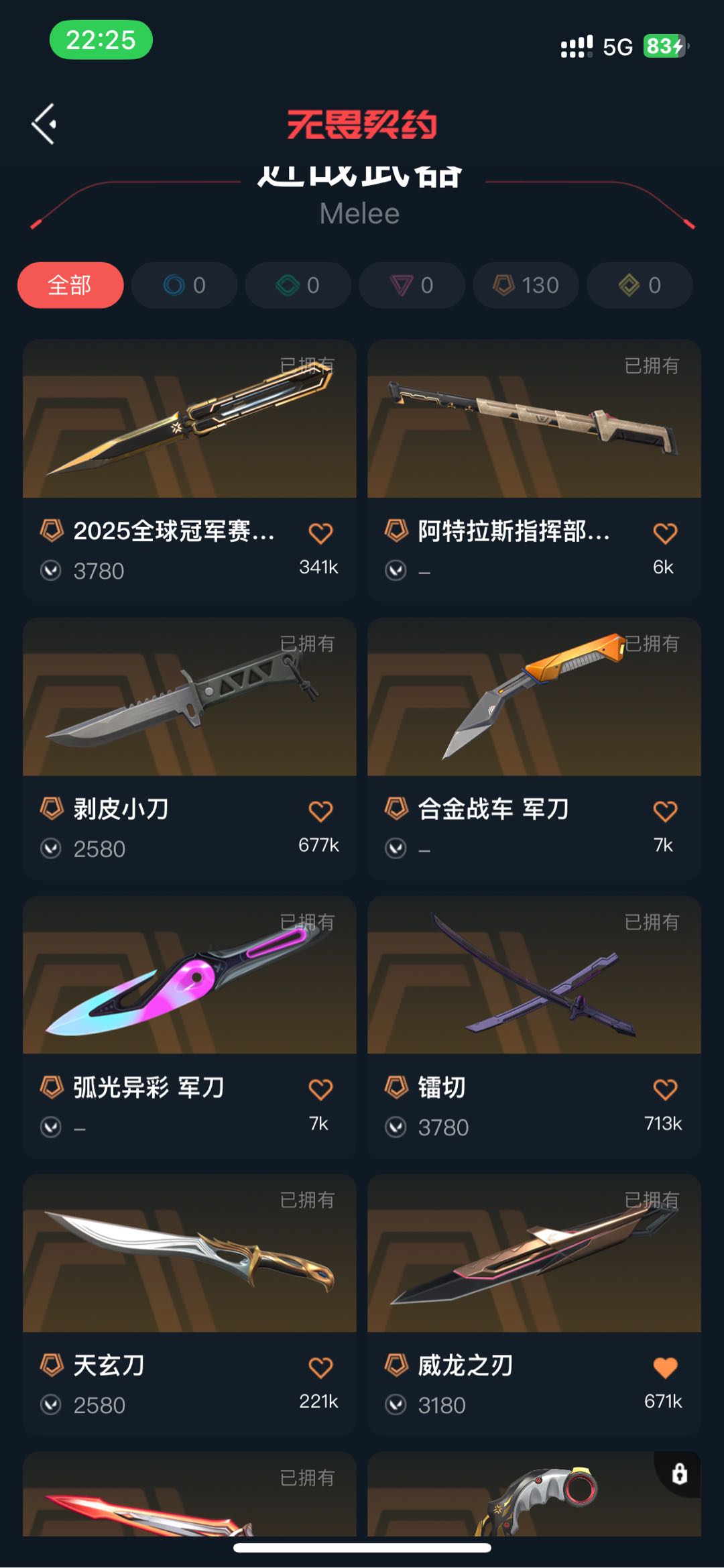Filter by the tier showing 130 skins
The width and height of the screenshot is (724, 1568).
[x=526, y=285]
